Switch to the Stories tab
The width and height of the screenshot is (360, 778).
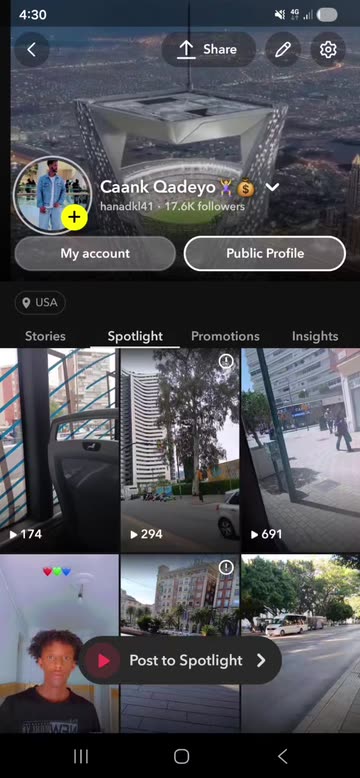(45, 336)
